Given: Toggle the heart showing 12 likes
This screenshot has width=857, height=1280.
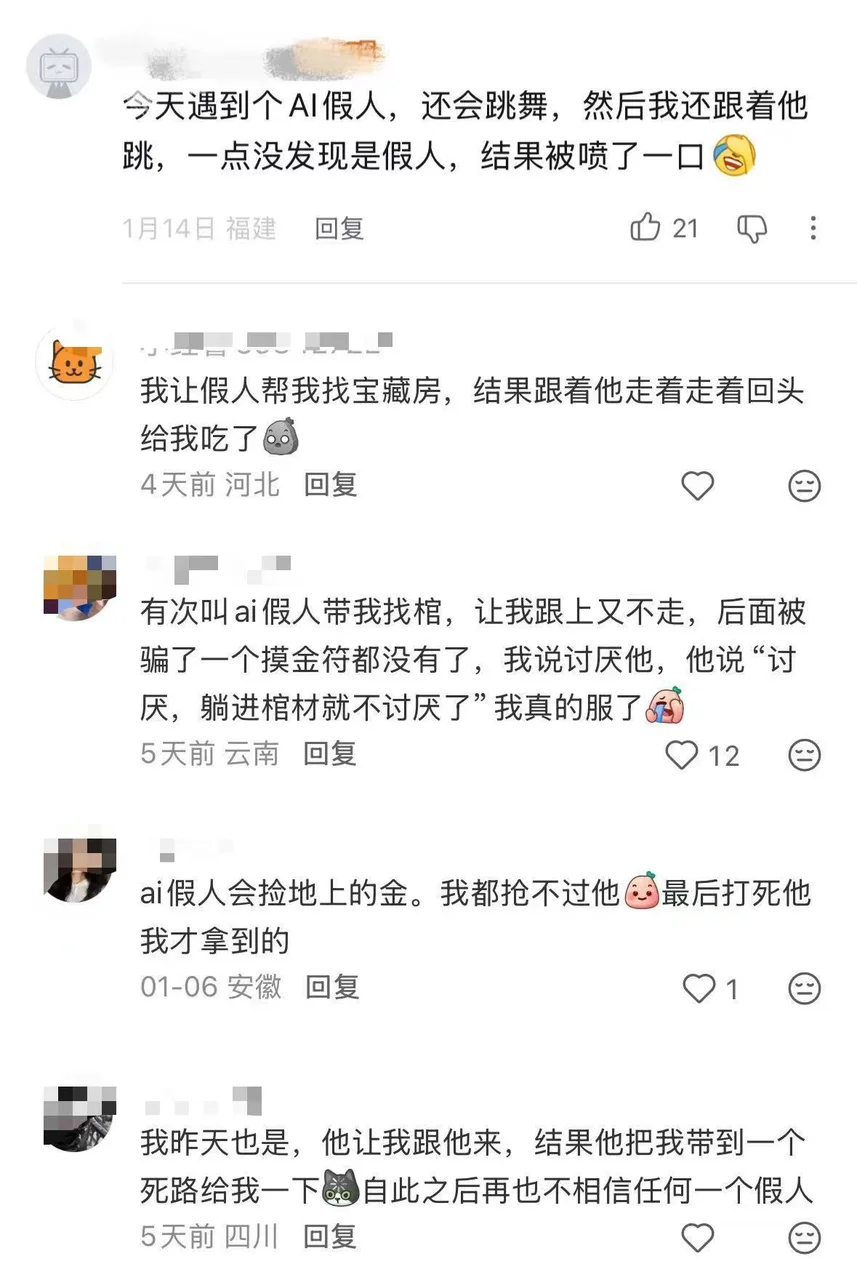Looking at the screenshot, I should 681,756.
